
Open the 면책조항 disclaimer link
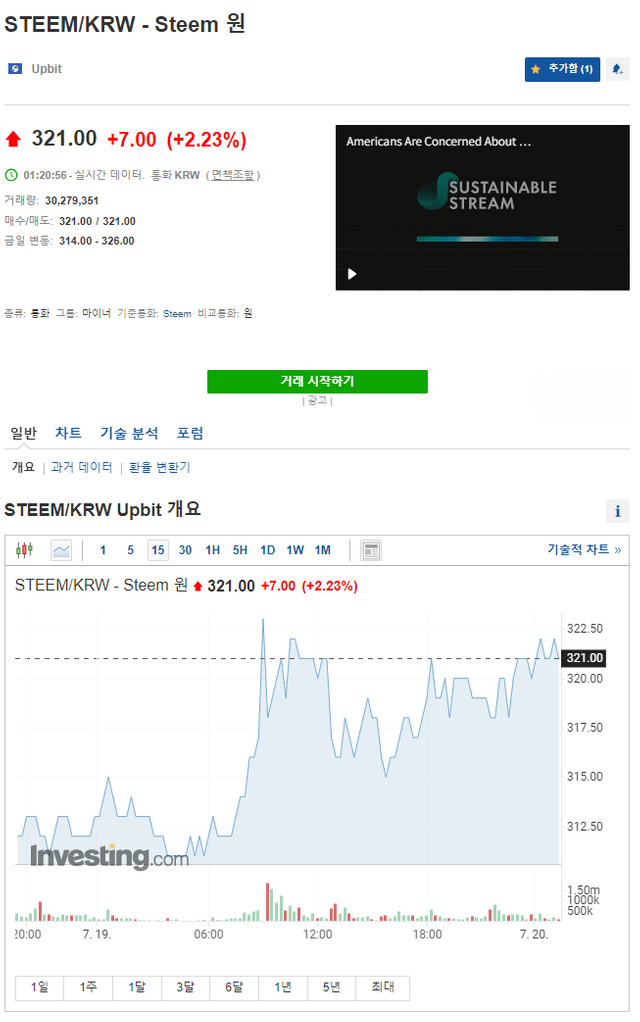click(x=232, y=175)
